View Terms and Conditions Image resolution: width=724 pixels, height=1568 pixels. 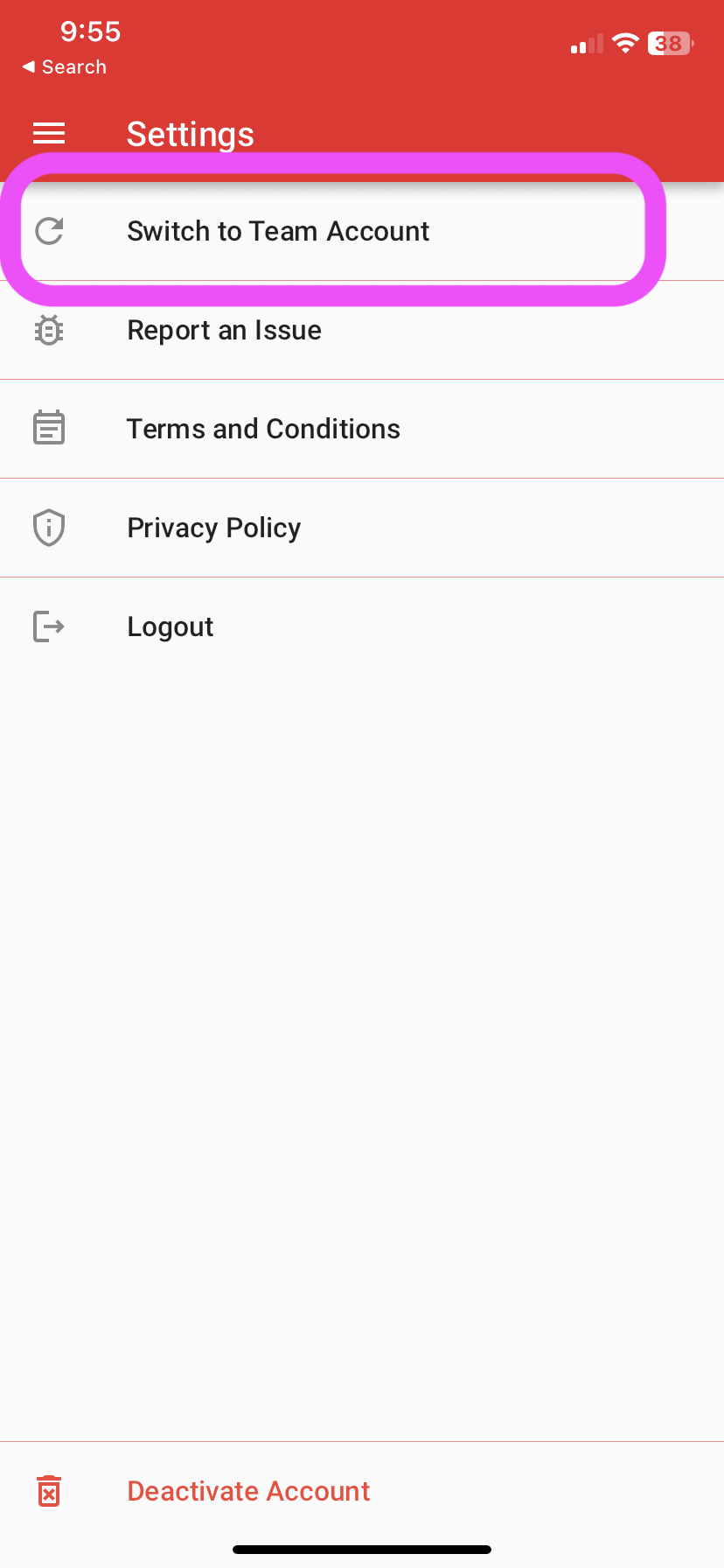click(x=263, y=430)
